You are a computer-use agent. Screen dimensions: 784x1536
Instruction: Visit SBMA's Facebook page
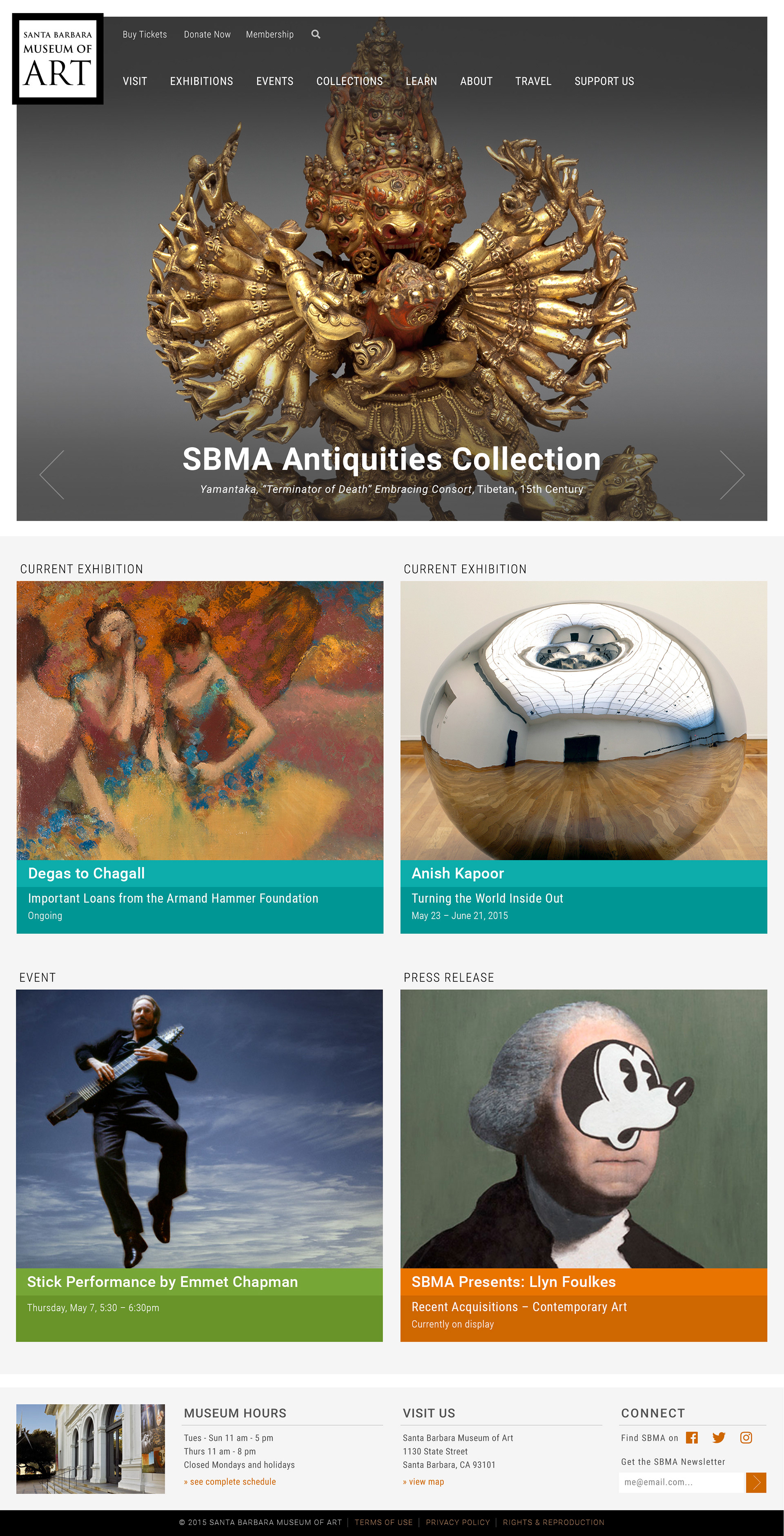coord(692,1438)
